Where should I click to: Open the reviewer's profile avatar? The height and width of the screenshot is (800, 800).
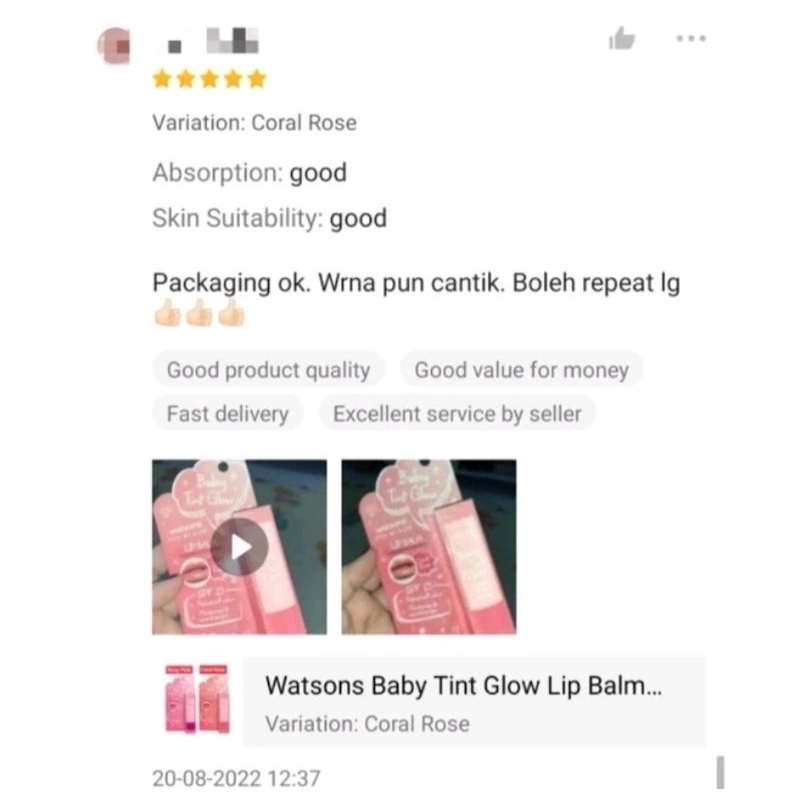114,46
